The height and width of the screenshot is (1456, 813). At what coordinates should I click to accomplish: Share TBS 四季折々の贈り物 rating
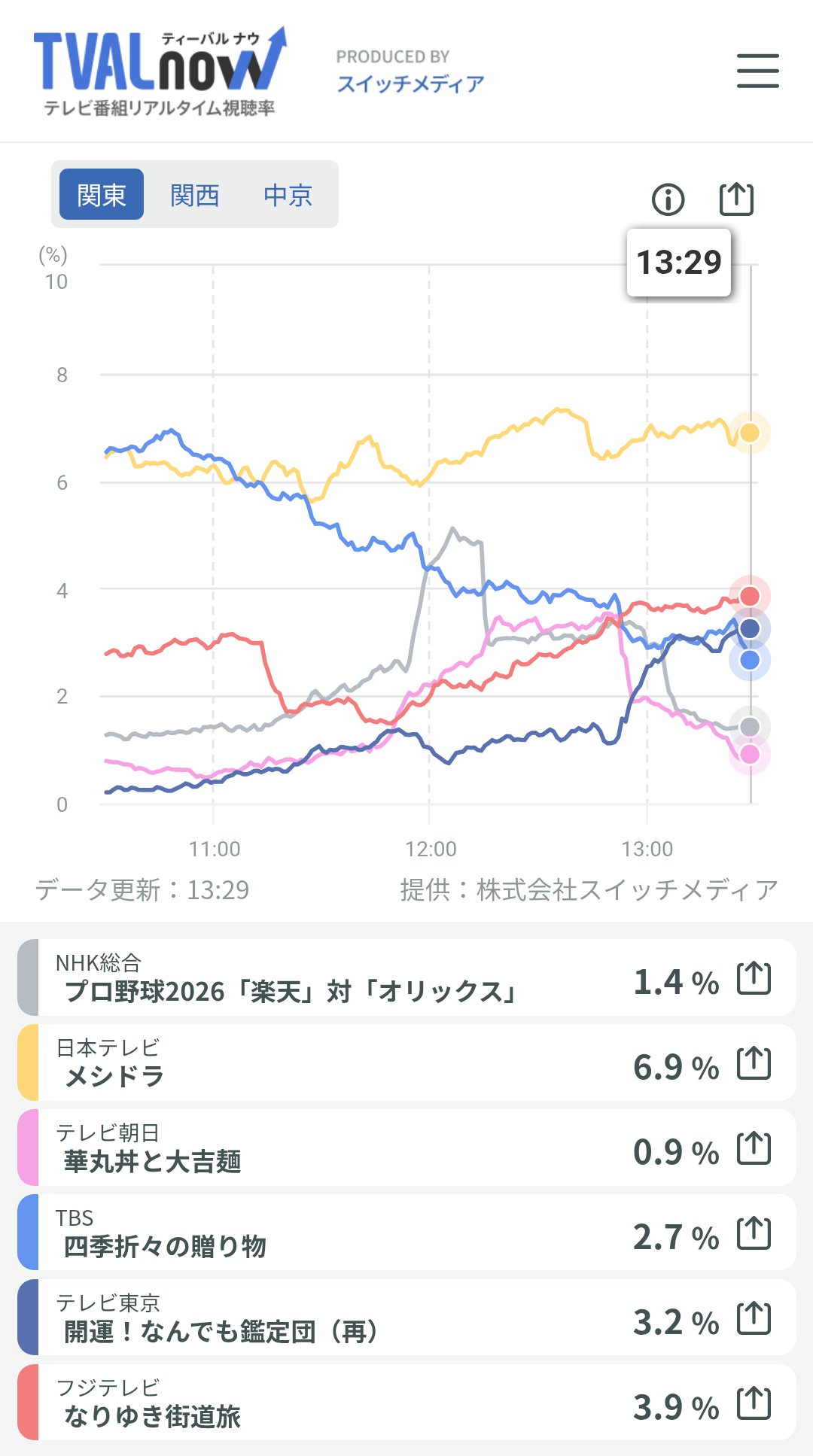tap(754, 1233)
